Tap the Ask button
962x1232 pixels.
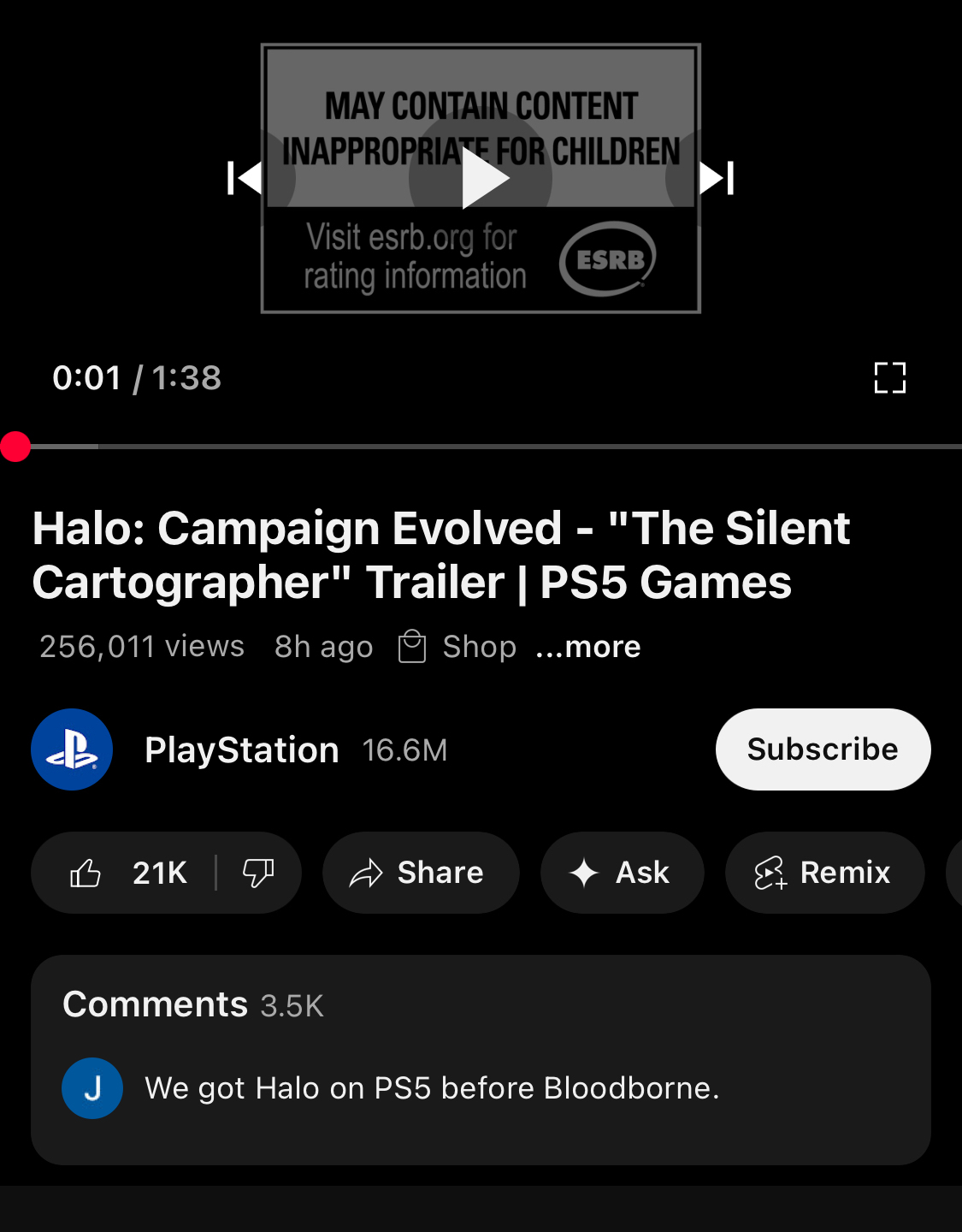(622, 873)
